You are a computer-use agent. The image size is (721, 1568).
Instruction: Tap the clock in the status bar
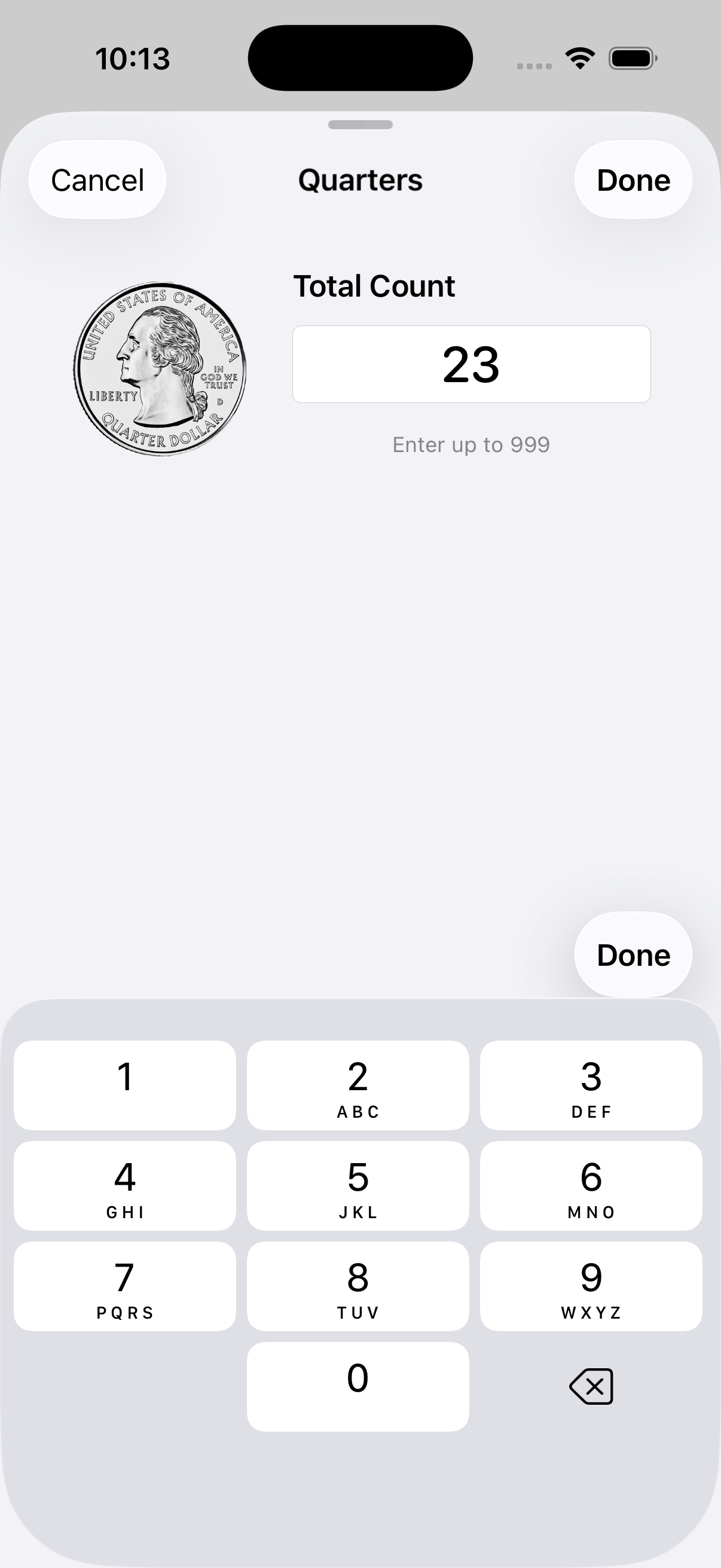[x=132, y=58]
